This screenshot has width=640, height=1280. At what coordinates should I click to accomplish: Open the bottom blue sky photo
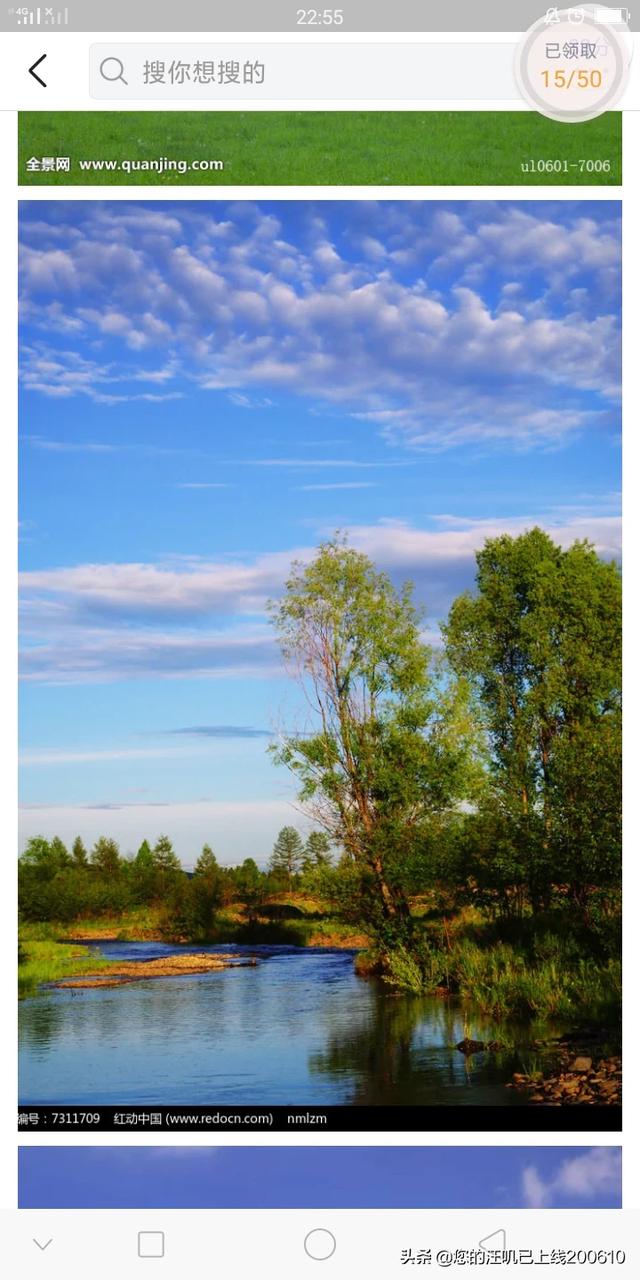point(320,1176)
